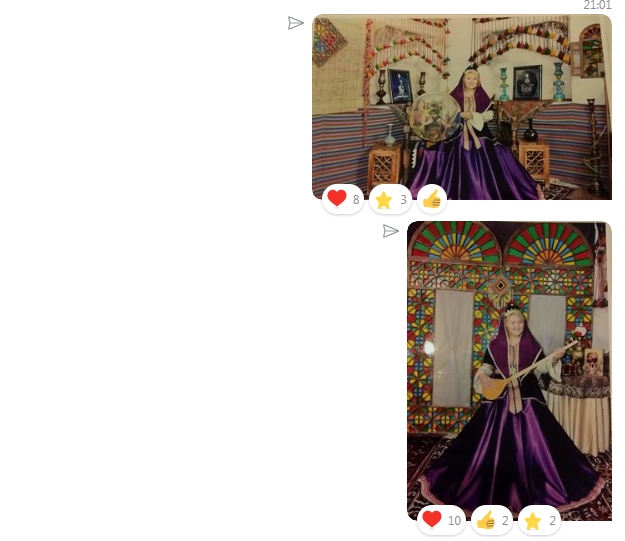Add thumbs-up reaction under first photo
Screen dimensions: 625x541
[x=432, y=199]
